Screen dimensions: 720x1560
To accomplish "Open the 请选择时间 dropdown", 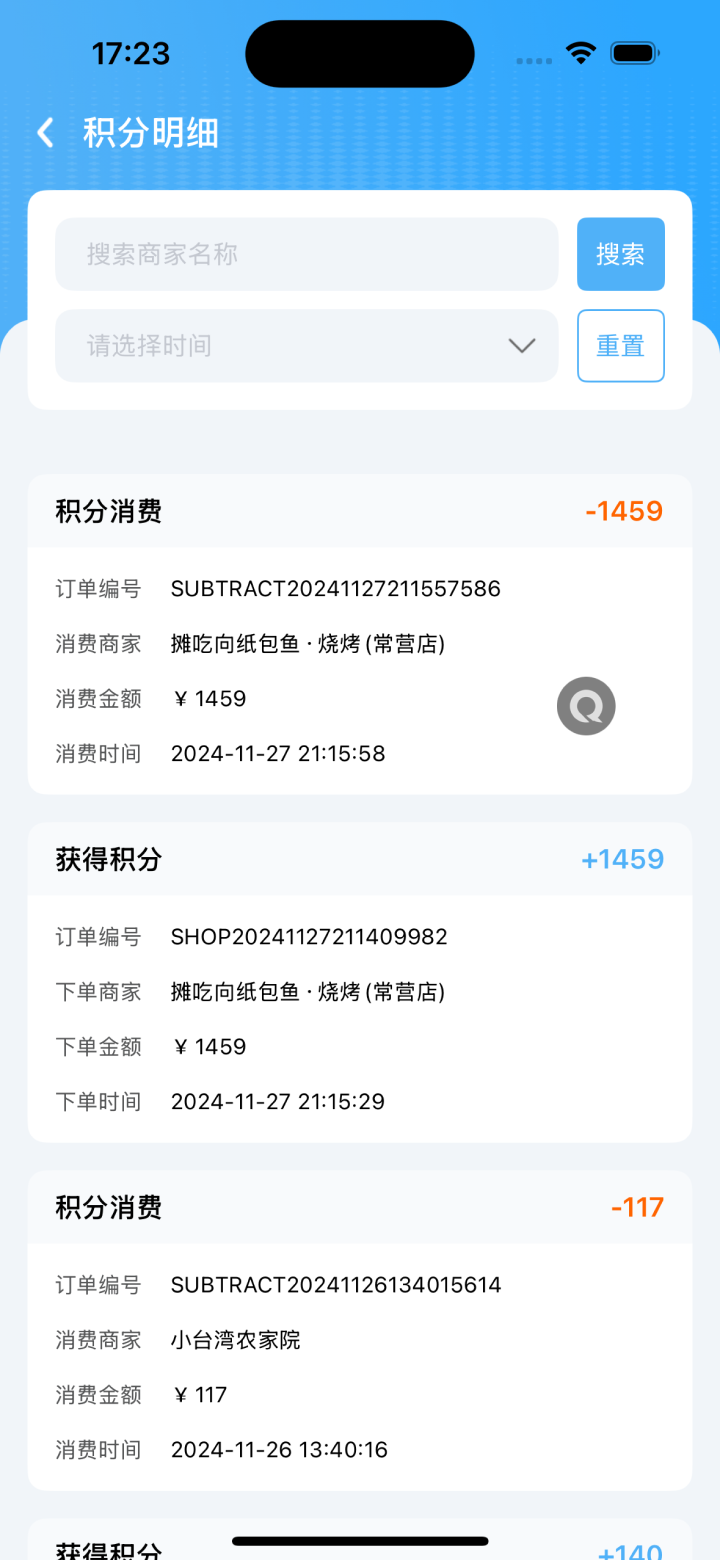I will [306, 346].
